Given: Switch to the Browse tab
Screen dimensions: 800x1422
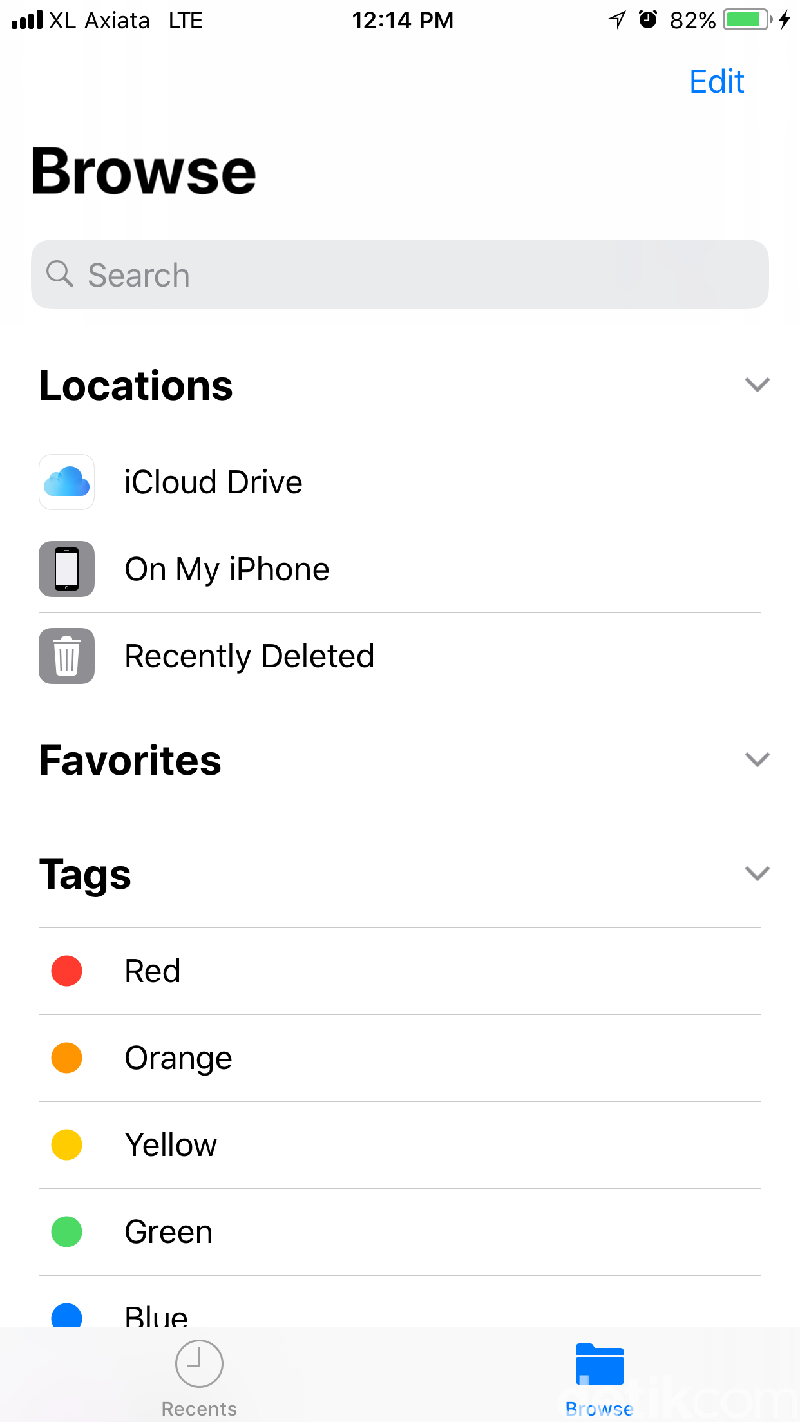Looking at the screenshot, I should [x=599, y=1378].
